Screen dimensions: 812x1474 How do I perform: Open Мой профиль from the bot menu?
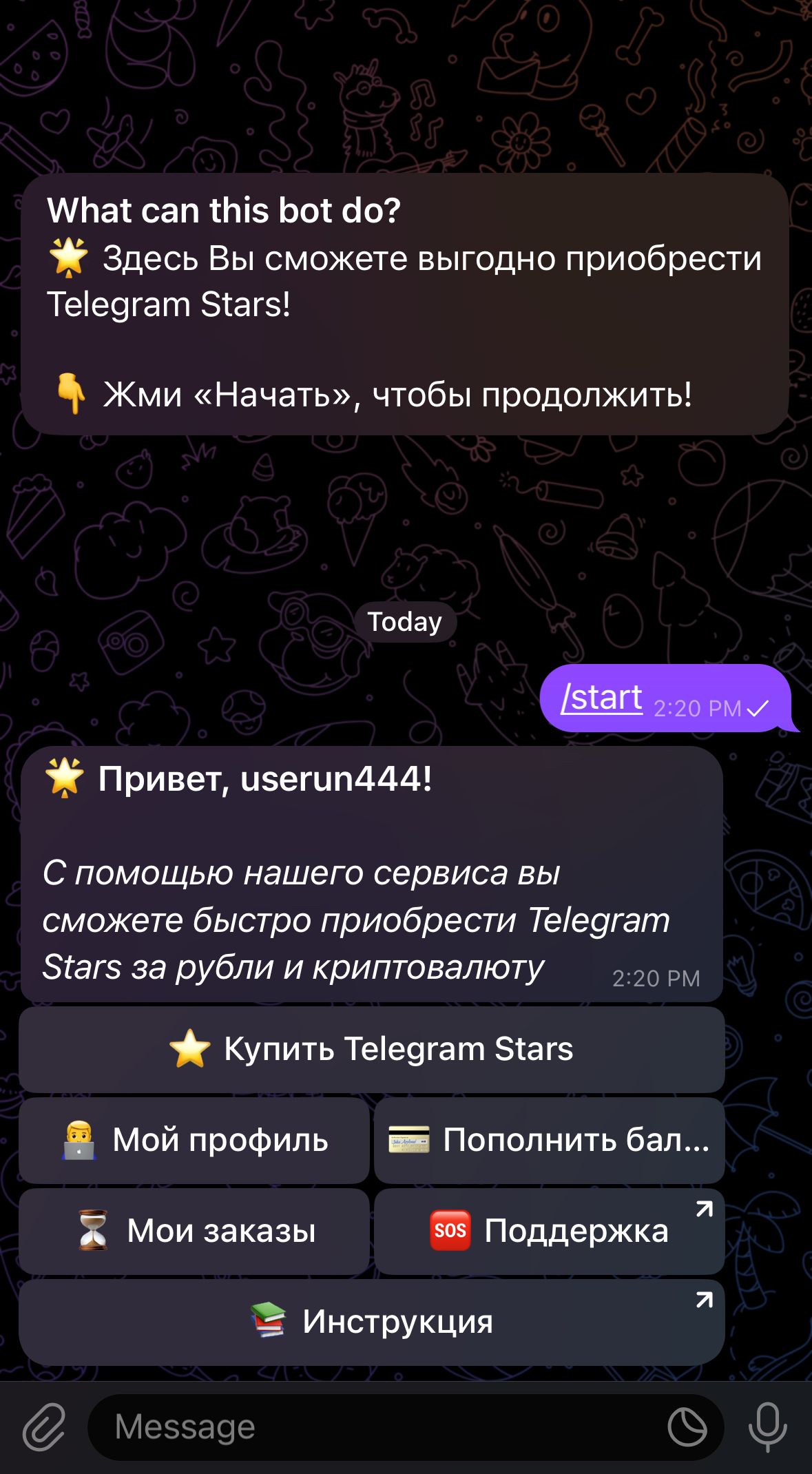tap(196, 1140)
